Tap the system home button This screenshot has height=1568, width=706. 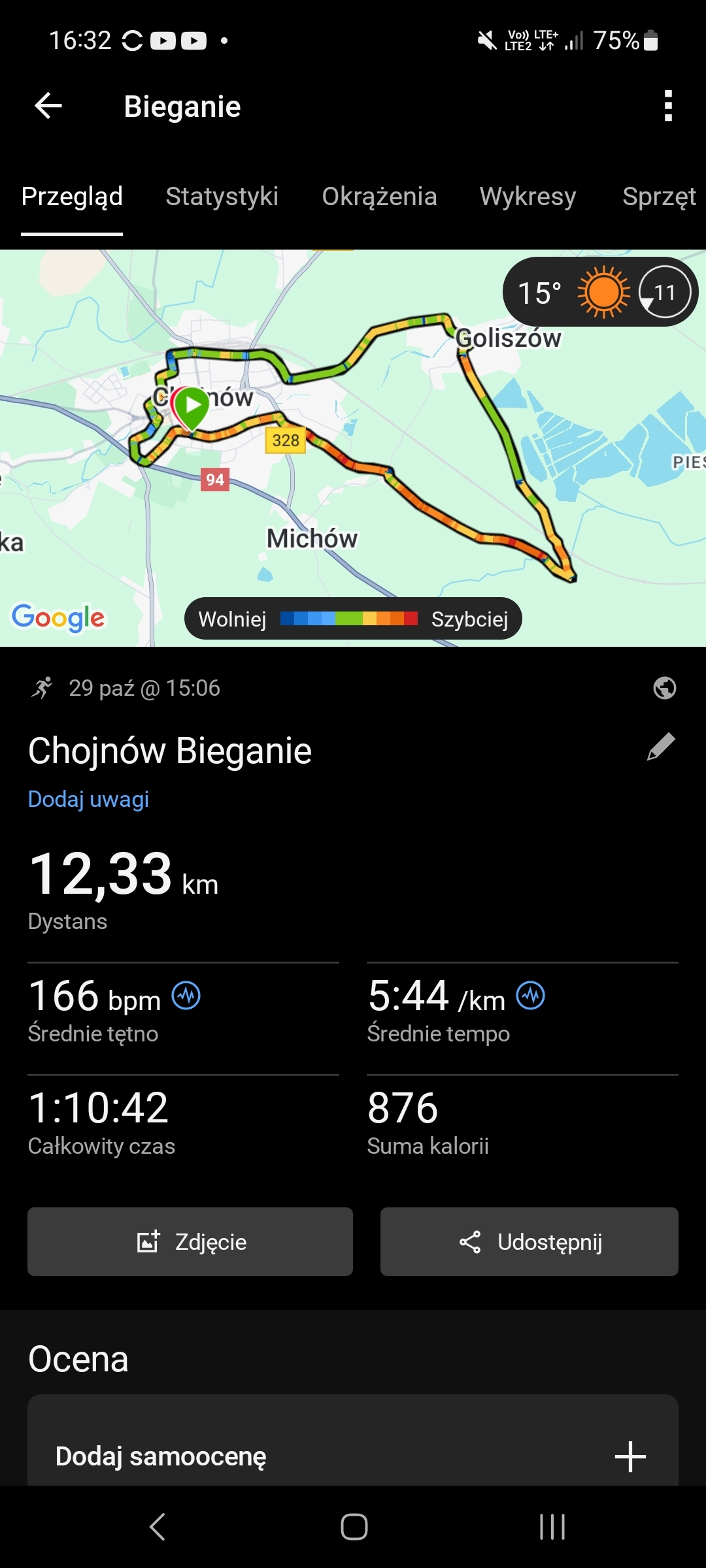point(354,1527)
